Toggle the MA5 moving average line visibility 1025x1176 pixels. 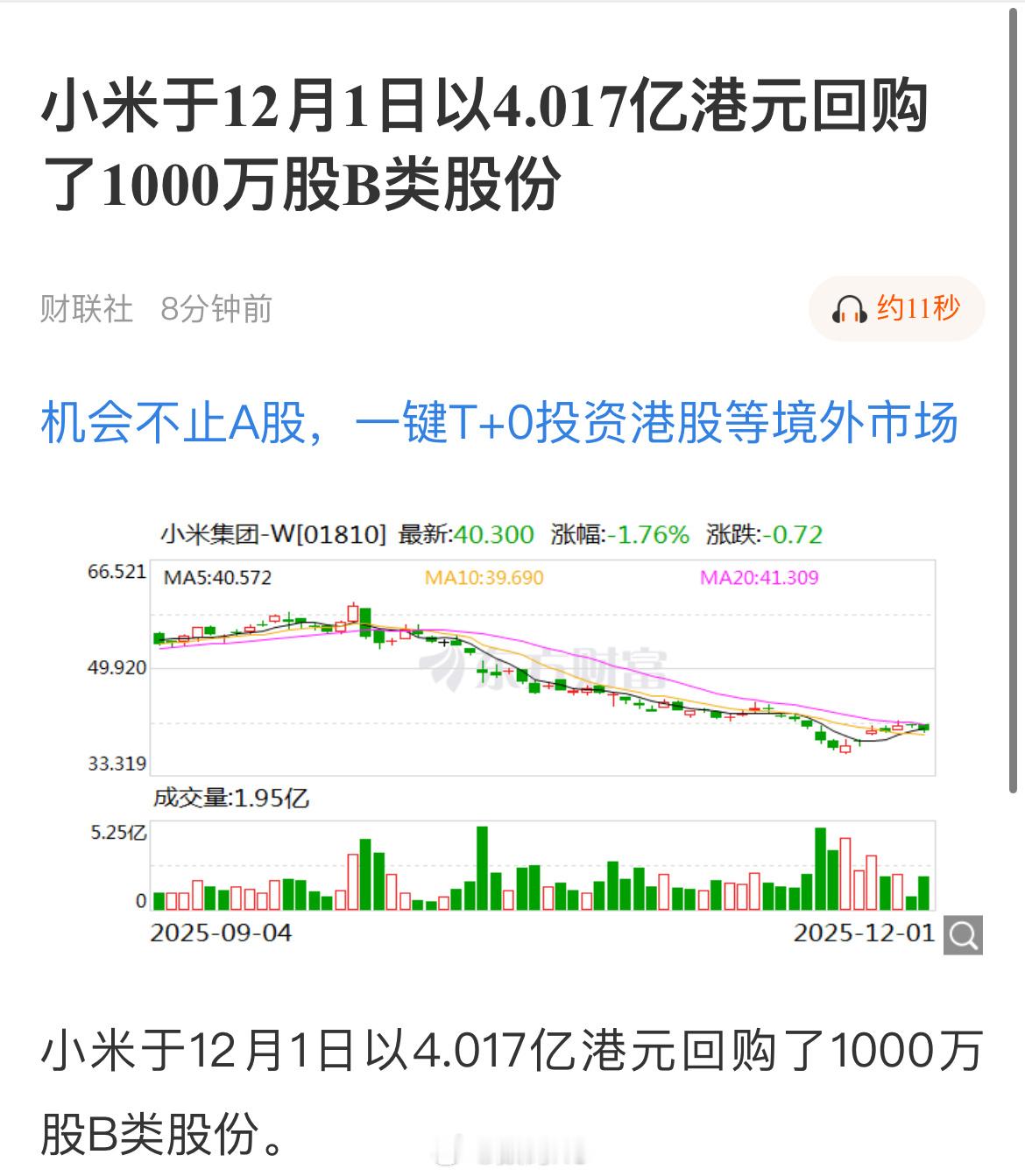(219, 578)
